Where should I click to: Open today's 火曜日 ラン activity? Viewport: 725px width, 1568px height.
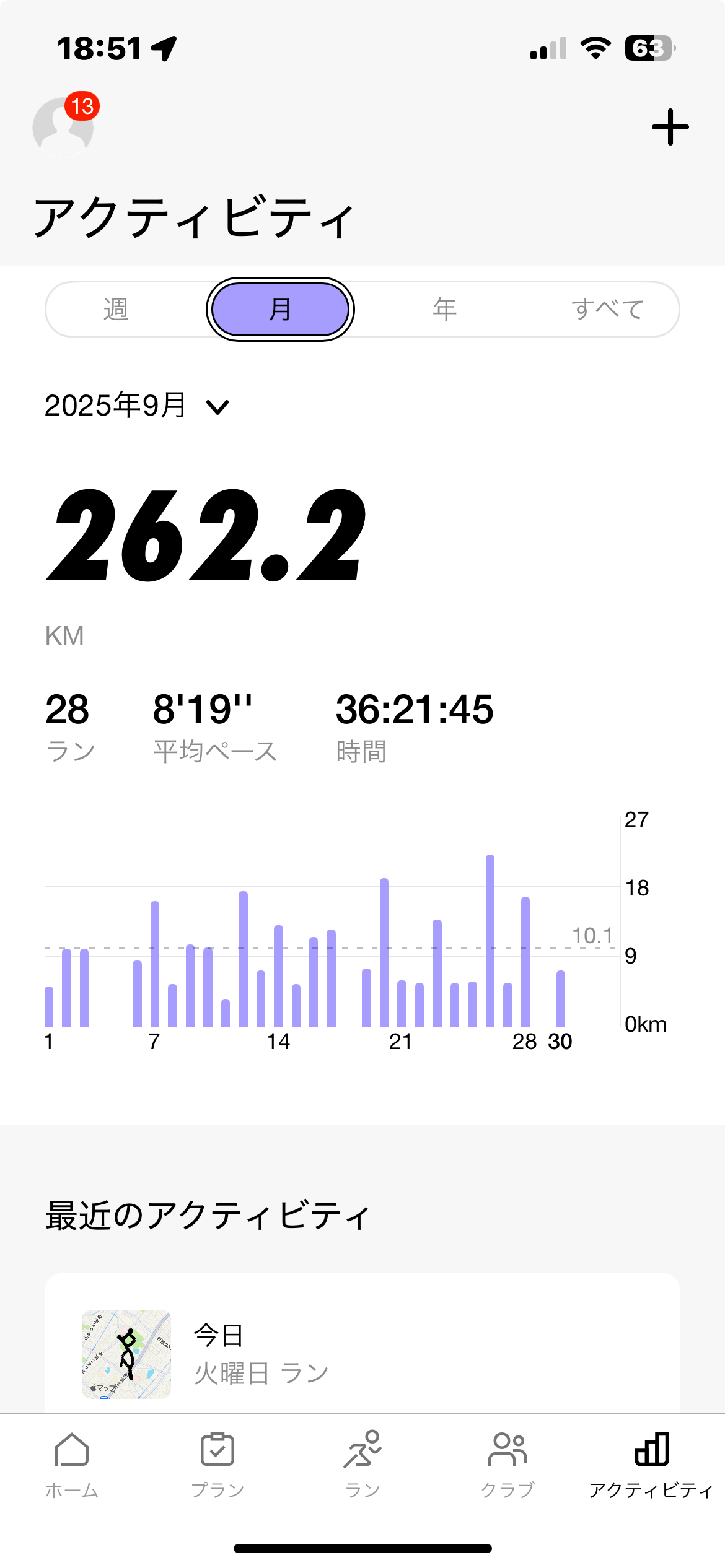(362, 1353)
